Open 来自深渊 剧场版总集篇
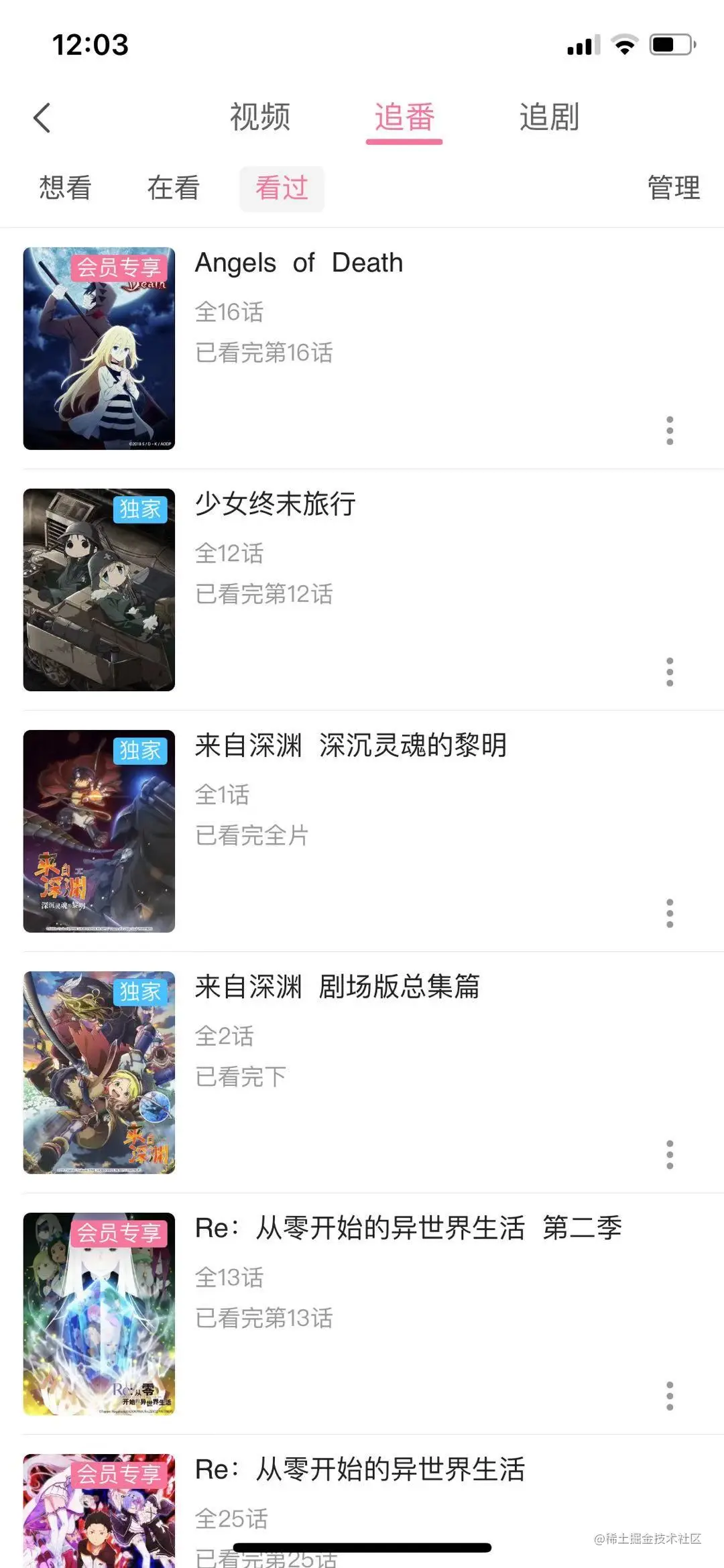Screen dimensions: 724x1568 [x=337, y=987]
